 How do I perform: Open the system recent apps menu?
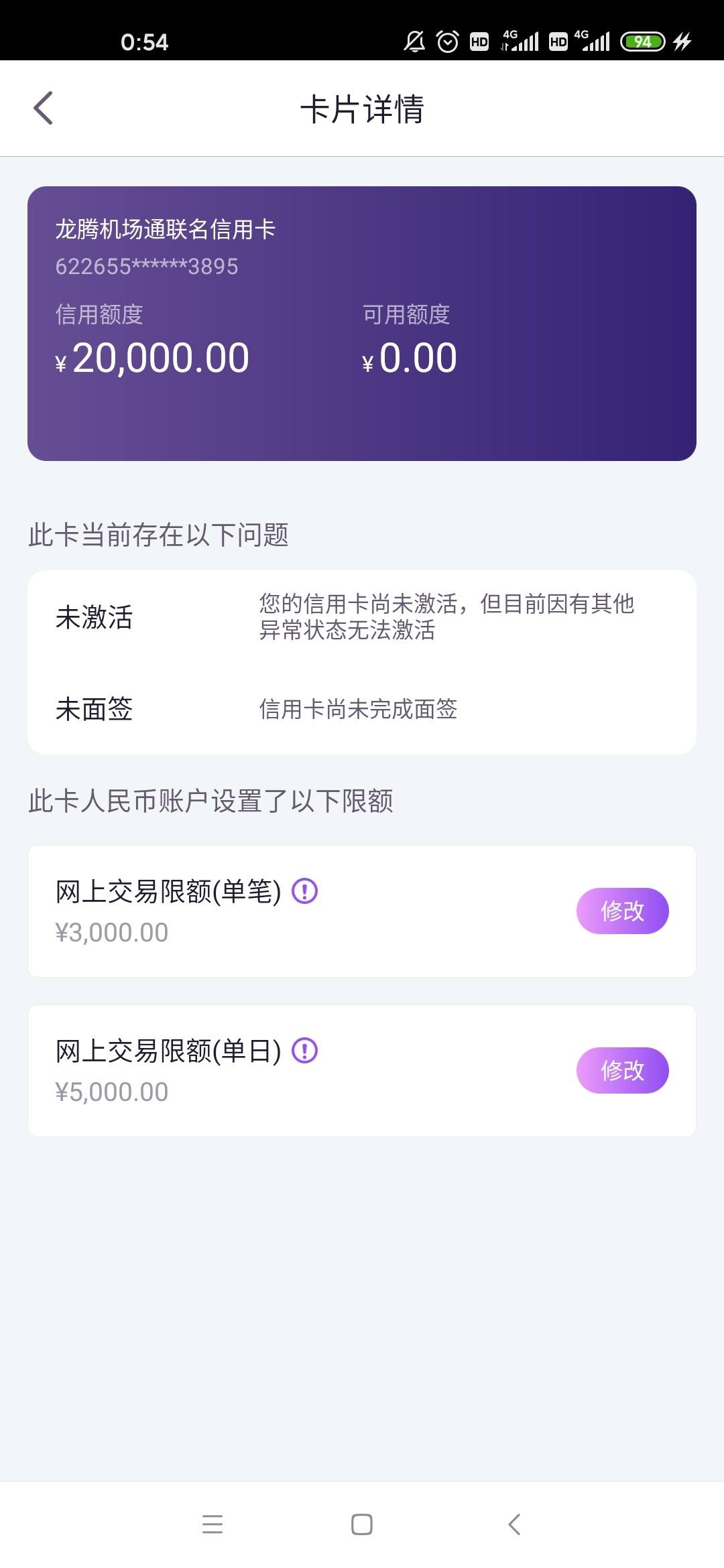point(213,1524)
